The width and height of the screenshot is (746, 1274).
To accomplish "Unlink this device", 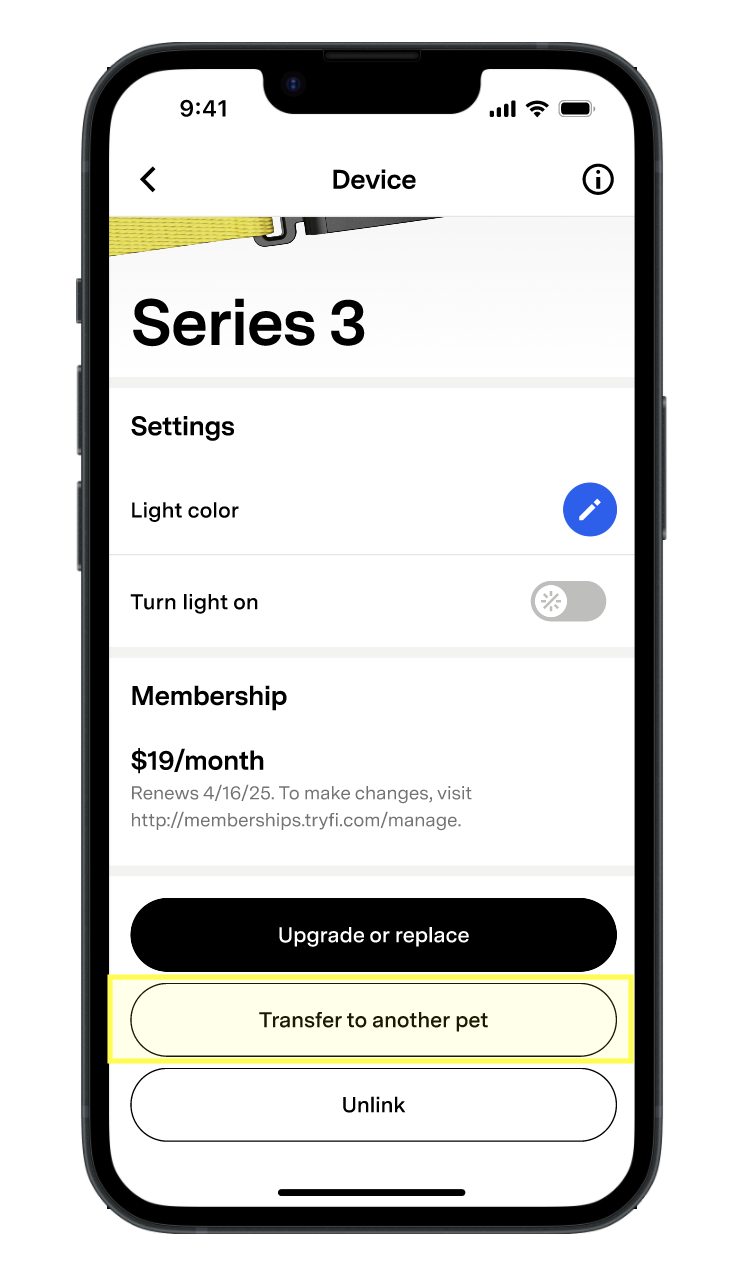I will [x=374, y=1105].
